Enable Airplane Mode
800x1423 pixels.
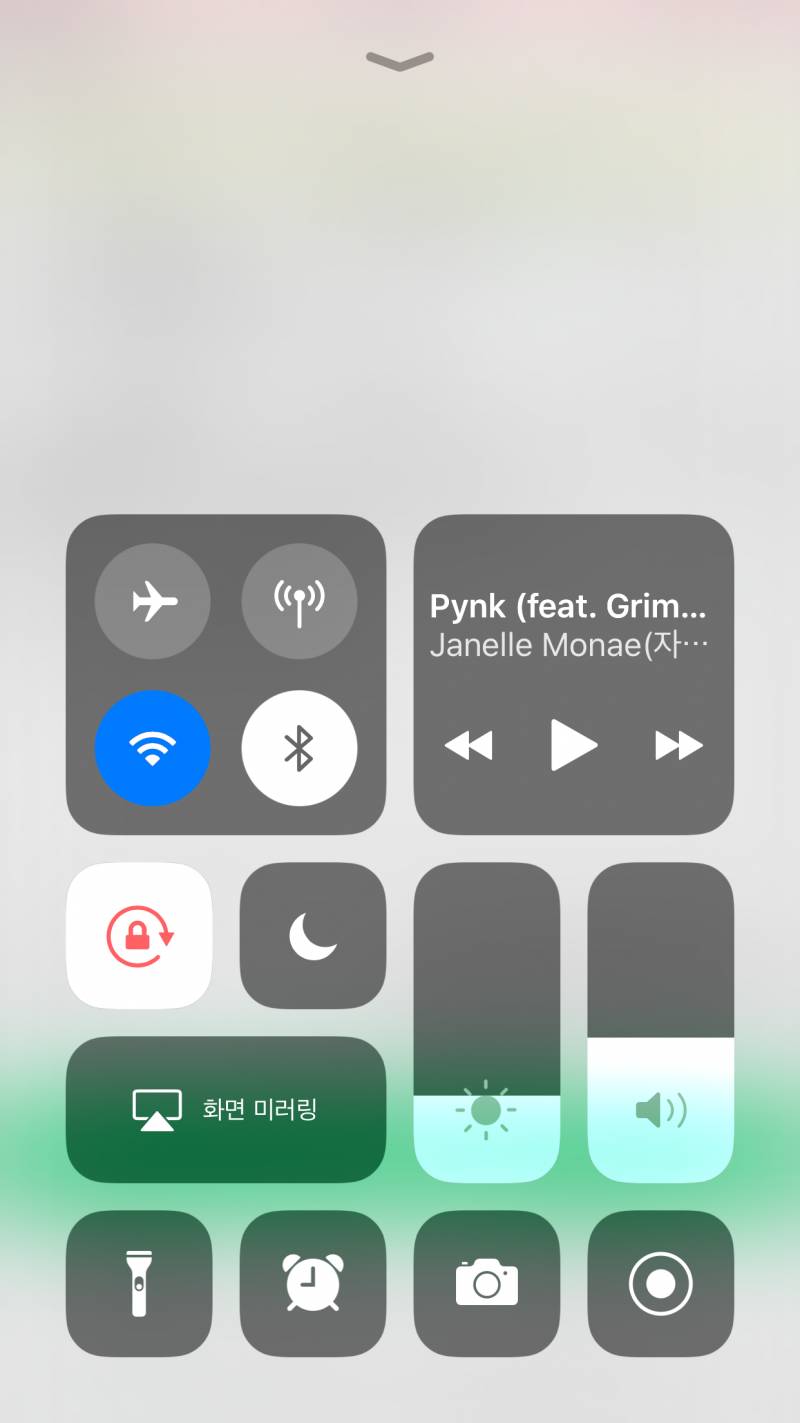(x=152, y=601)
